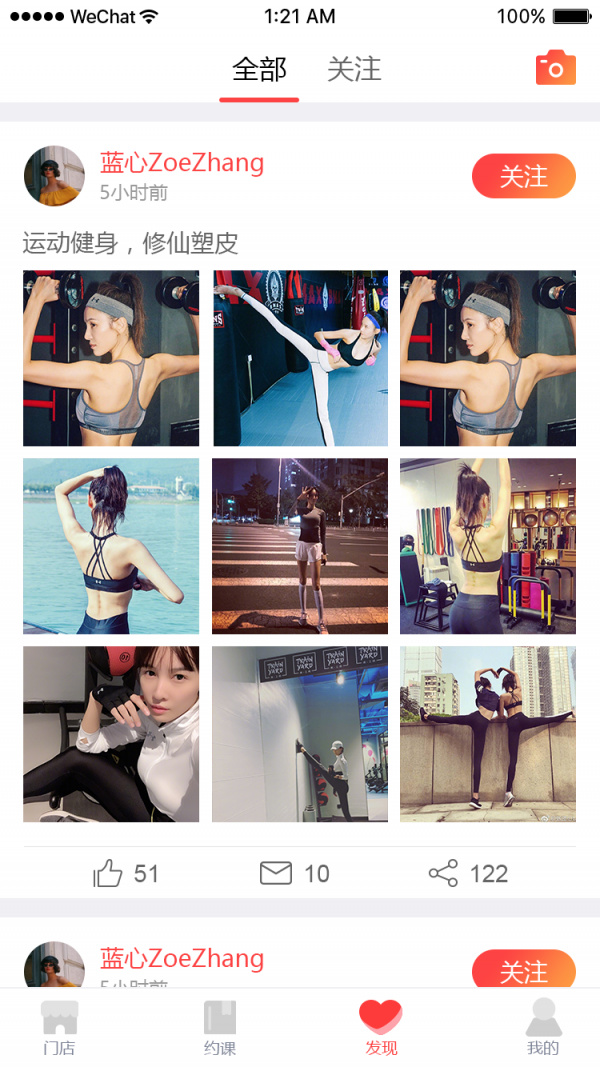Viewport: 600px width, 1067px height.
Task: Open the 约课 tab
Action: (x=220, y=1027)
